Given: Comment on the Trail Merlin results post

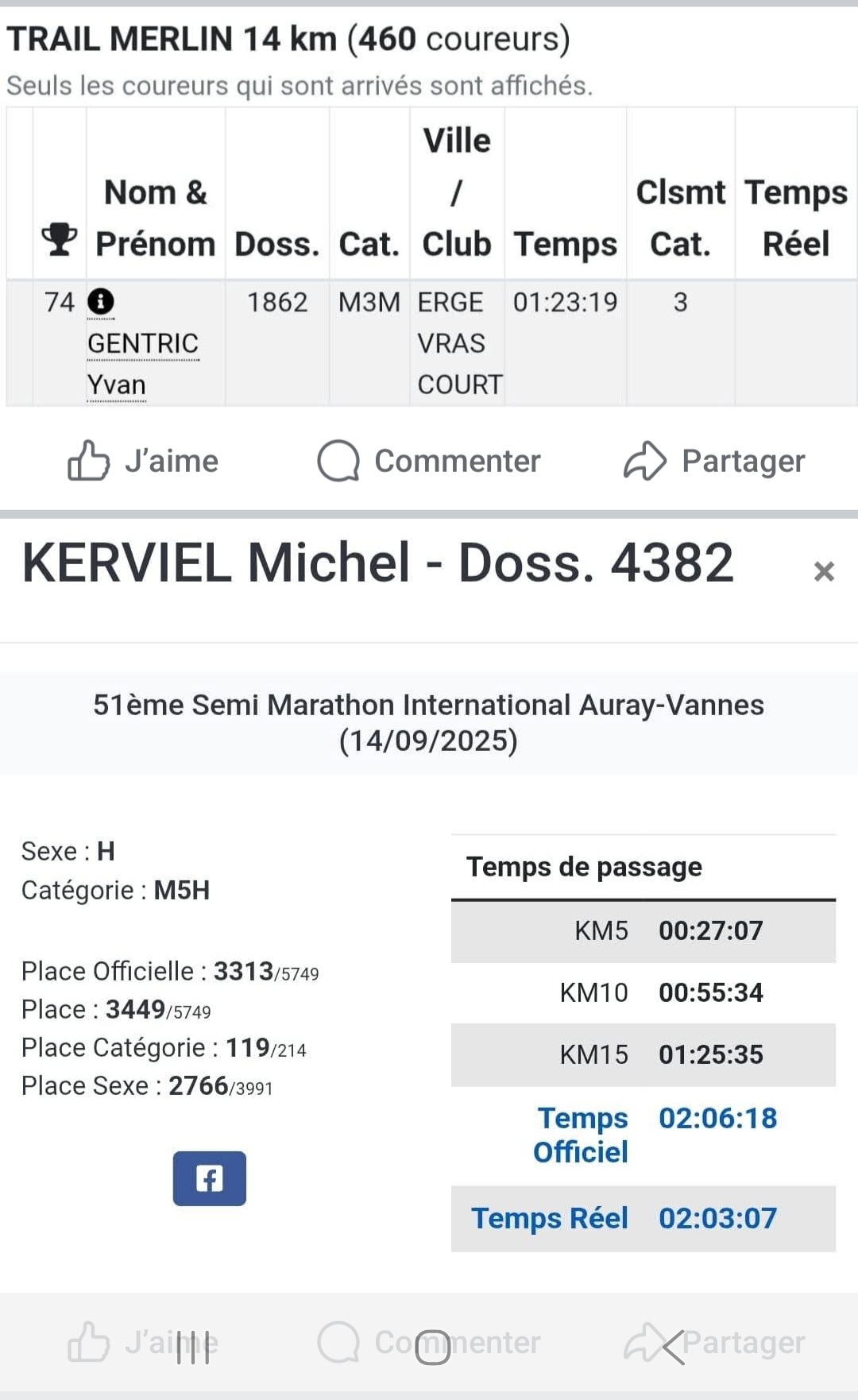Looking at the screenshot, I should pyautogui.click(x=429, y=461).
